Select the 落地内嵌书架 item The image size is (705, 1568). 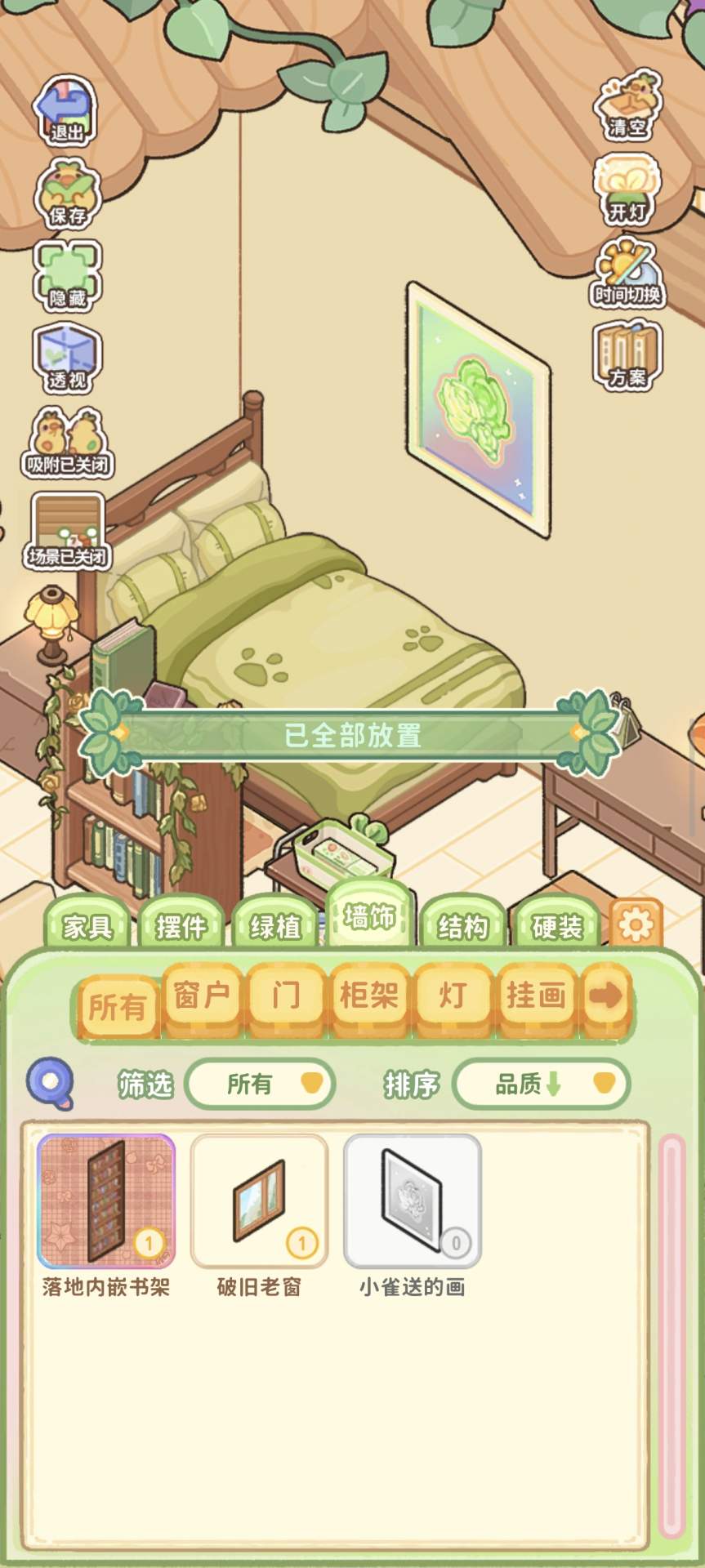106,1200
